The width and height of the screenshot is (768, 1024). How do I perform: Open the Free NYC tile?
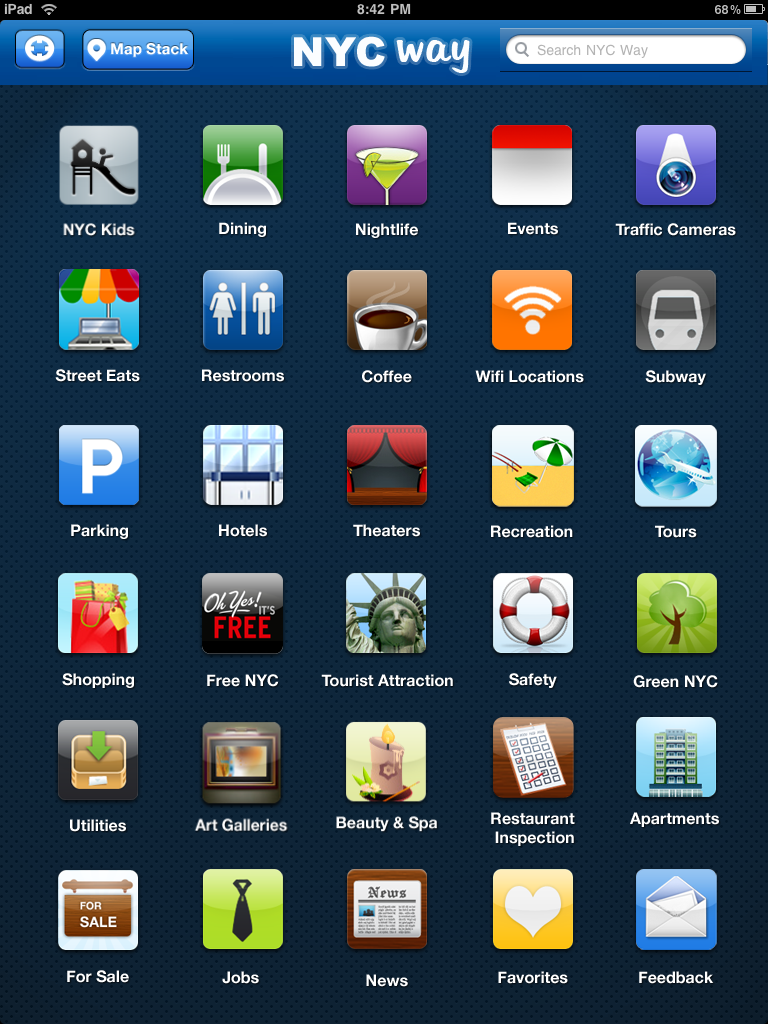(242, 614)
